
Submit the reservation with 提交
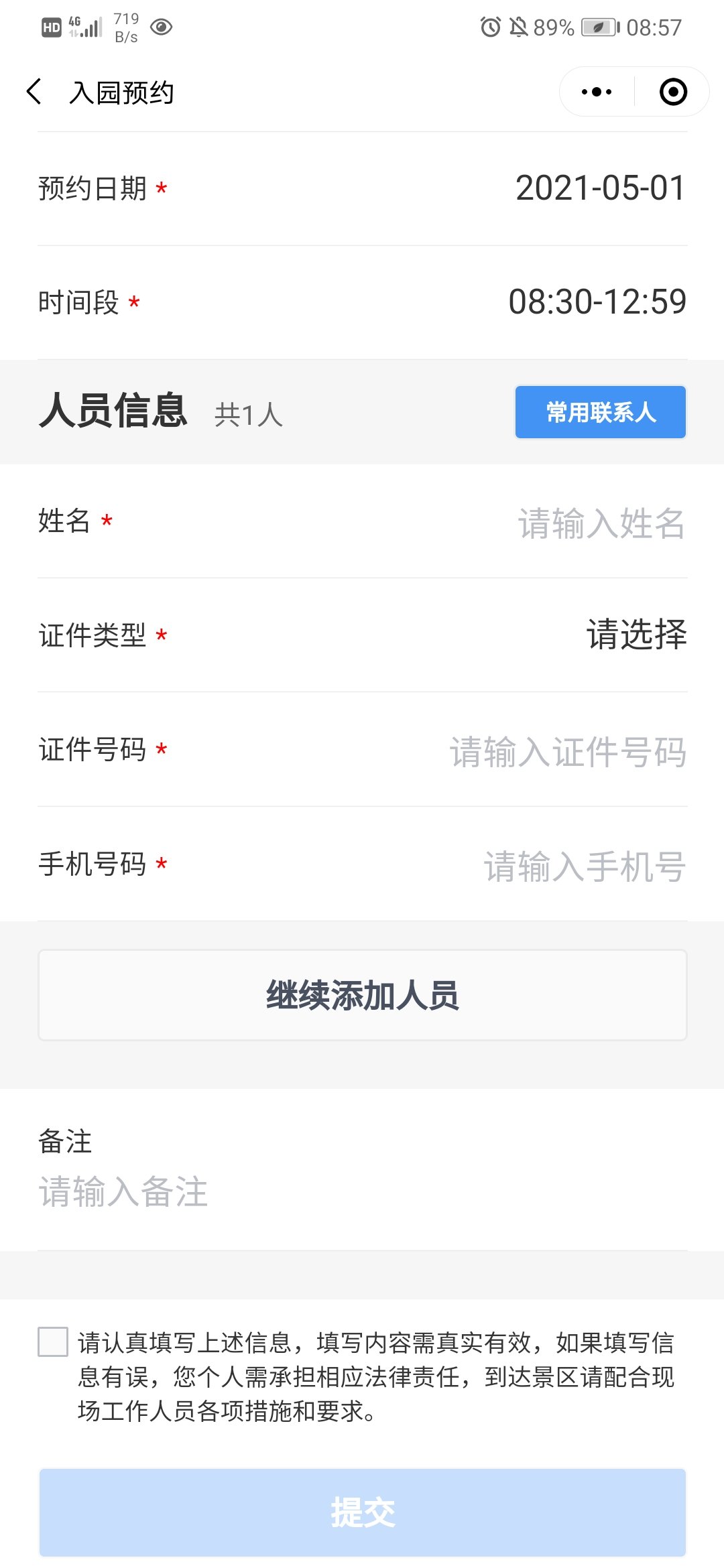click(362, 1512)
